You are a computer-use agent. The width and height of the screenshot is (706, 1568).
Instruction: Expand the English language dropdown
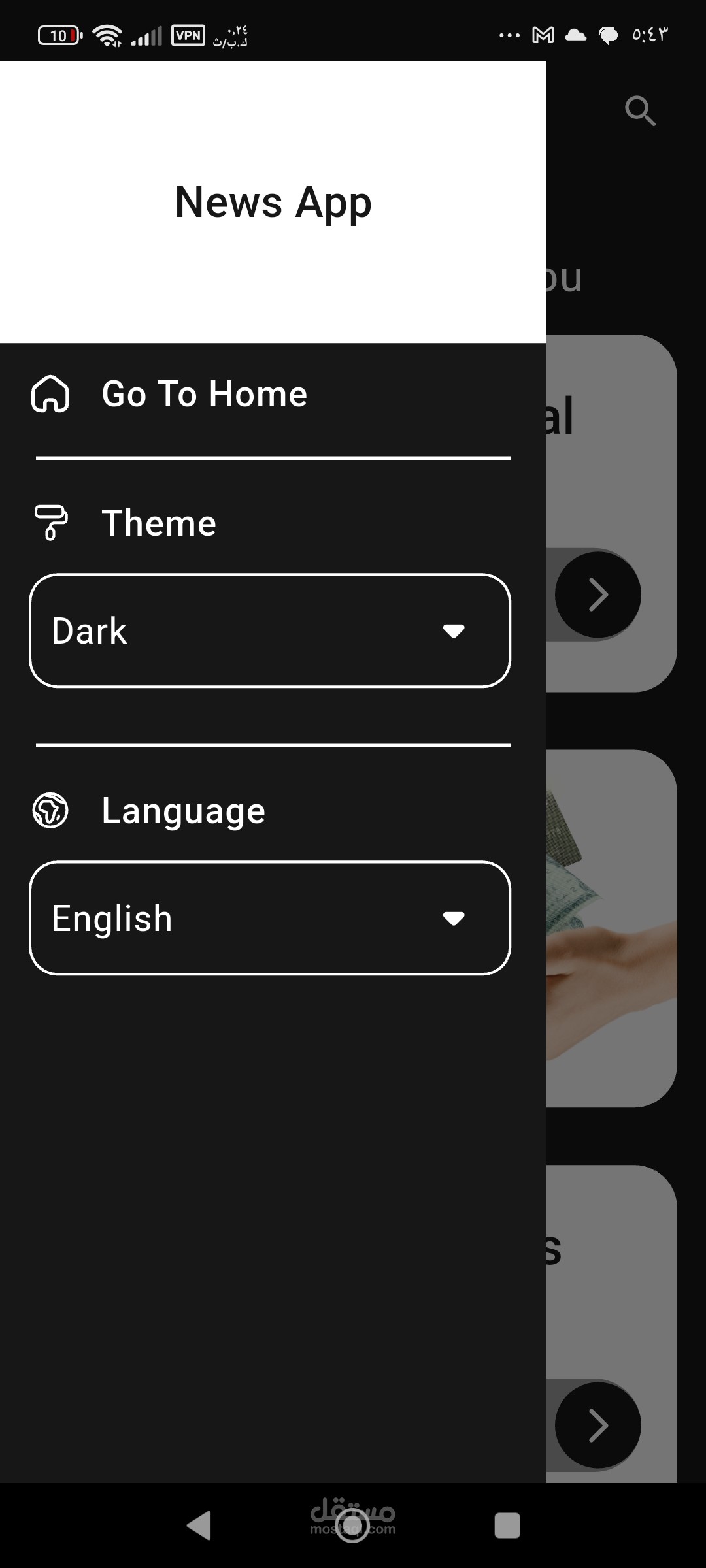[270, 918]
